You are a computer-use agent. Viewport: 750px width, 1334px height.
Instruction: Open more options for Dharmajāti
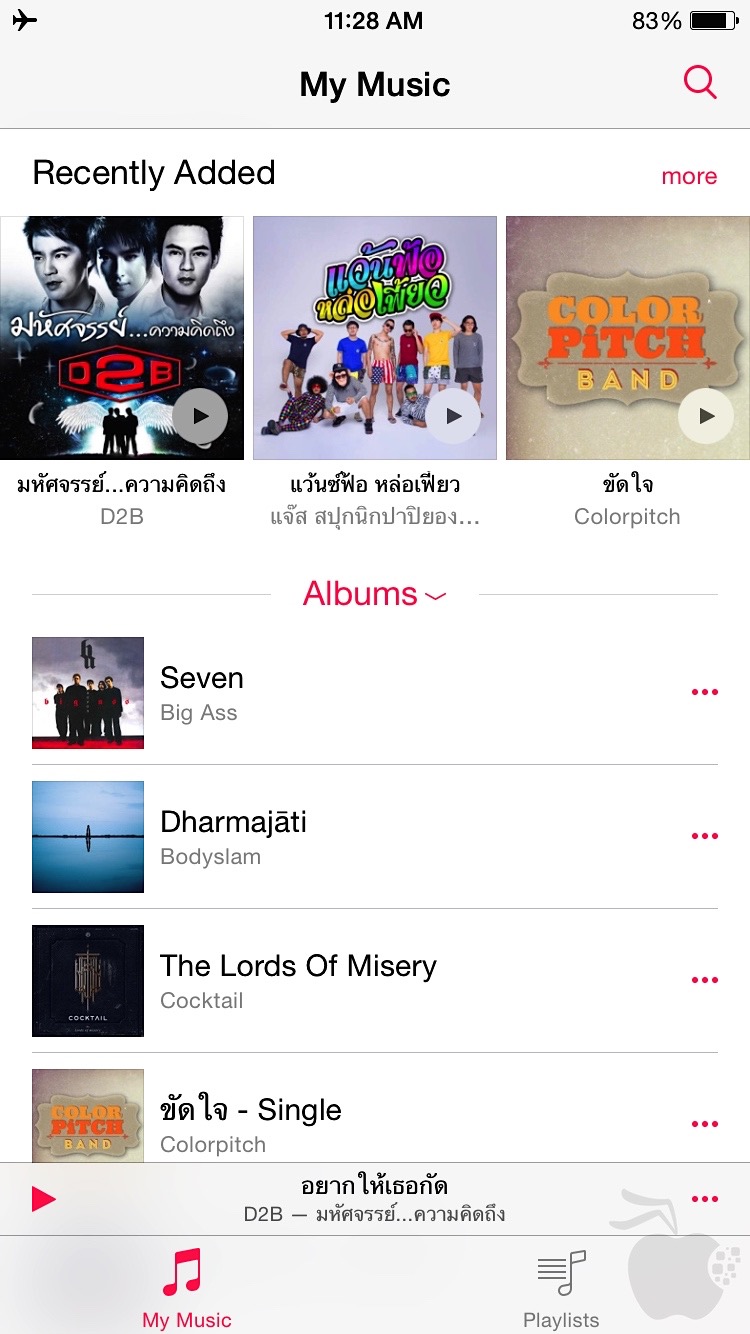(704, 836)
